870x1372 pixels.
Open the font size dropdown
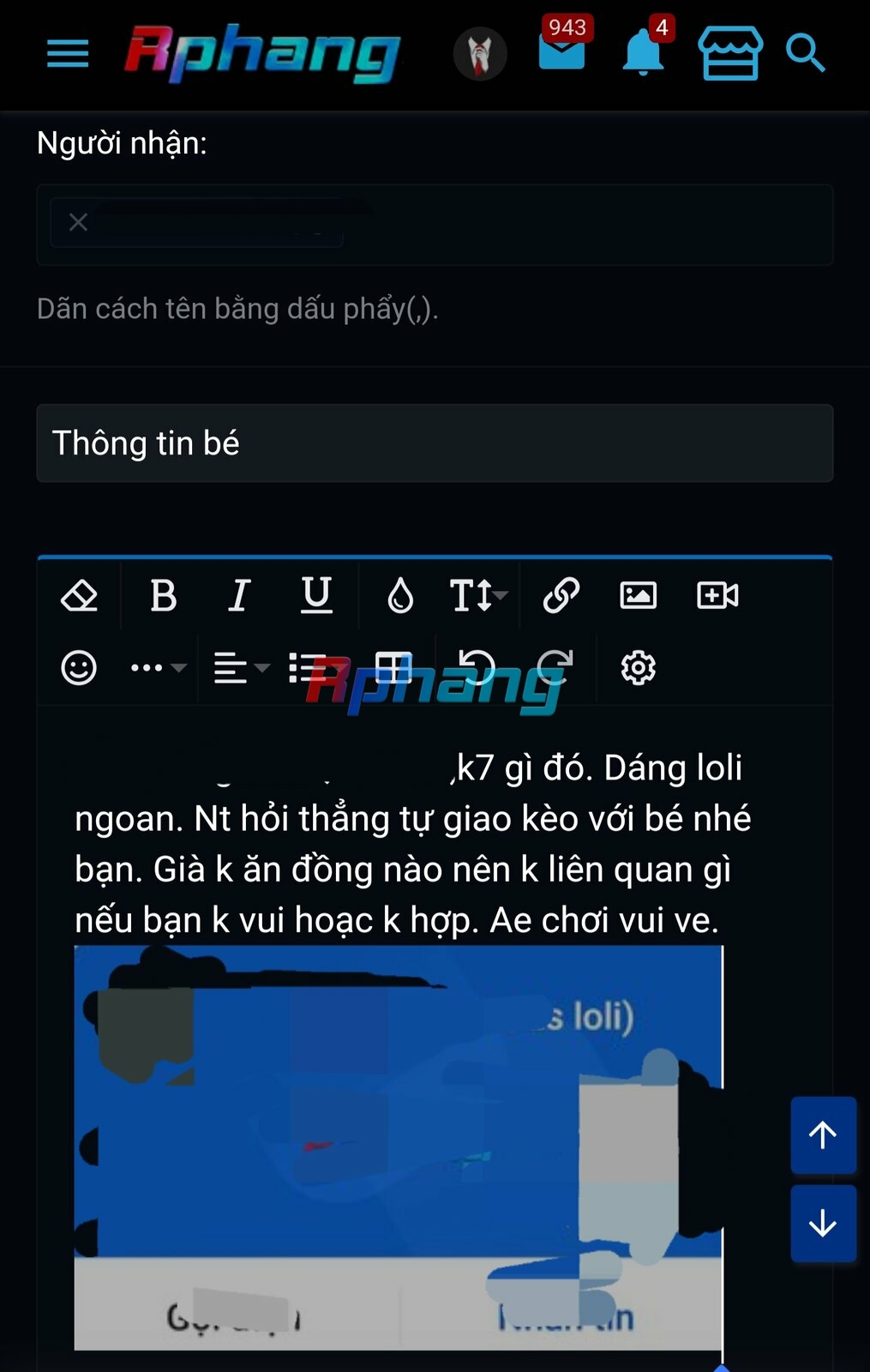pos(478,595)
